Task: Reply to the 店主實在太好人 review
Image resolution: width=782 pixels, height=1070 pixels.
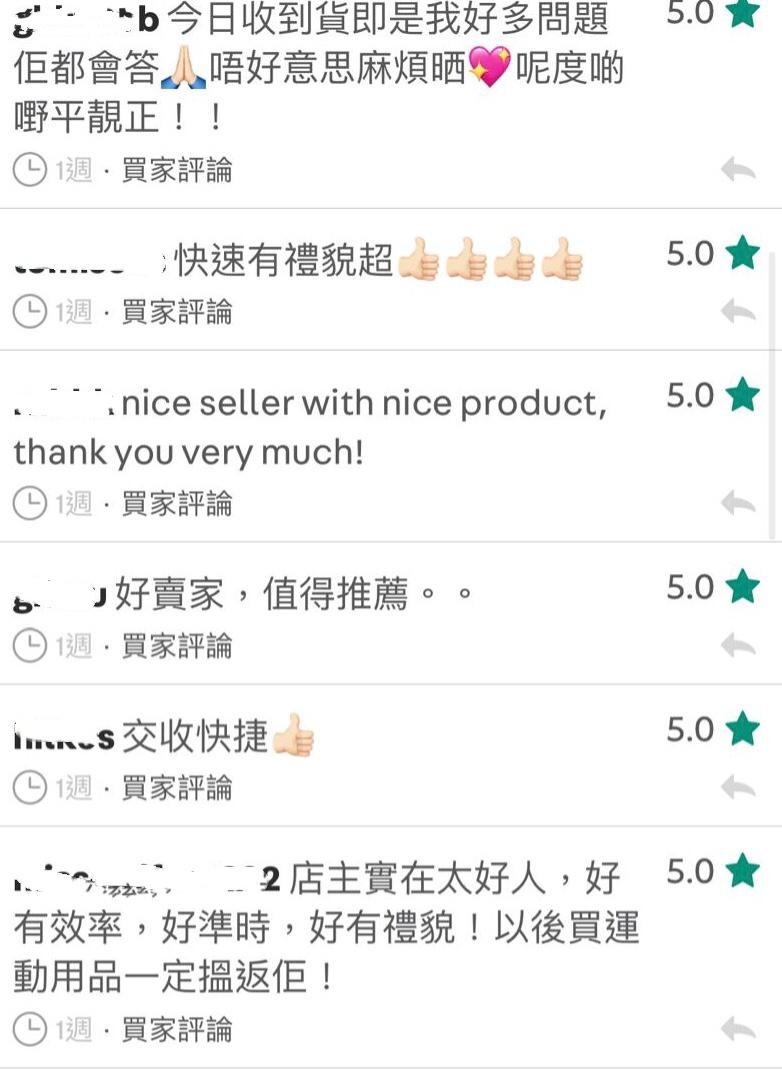Action: point(738,1028)
